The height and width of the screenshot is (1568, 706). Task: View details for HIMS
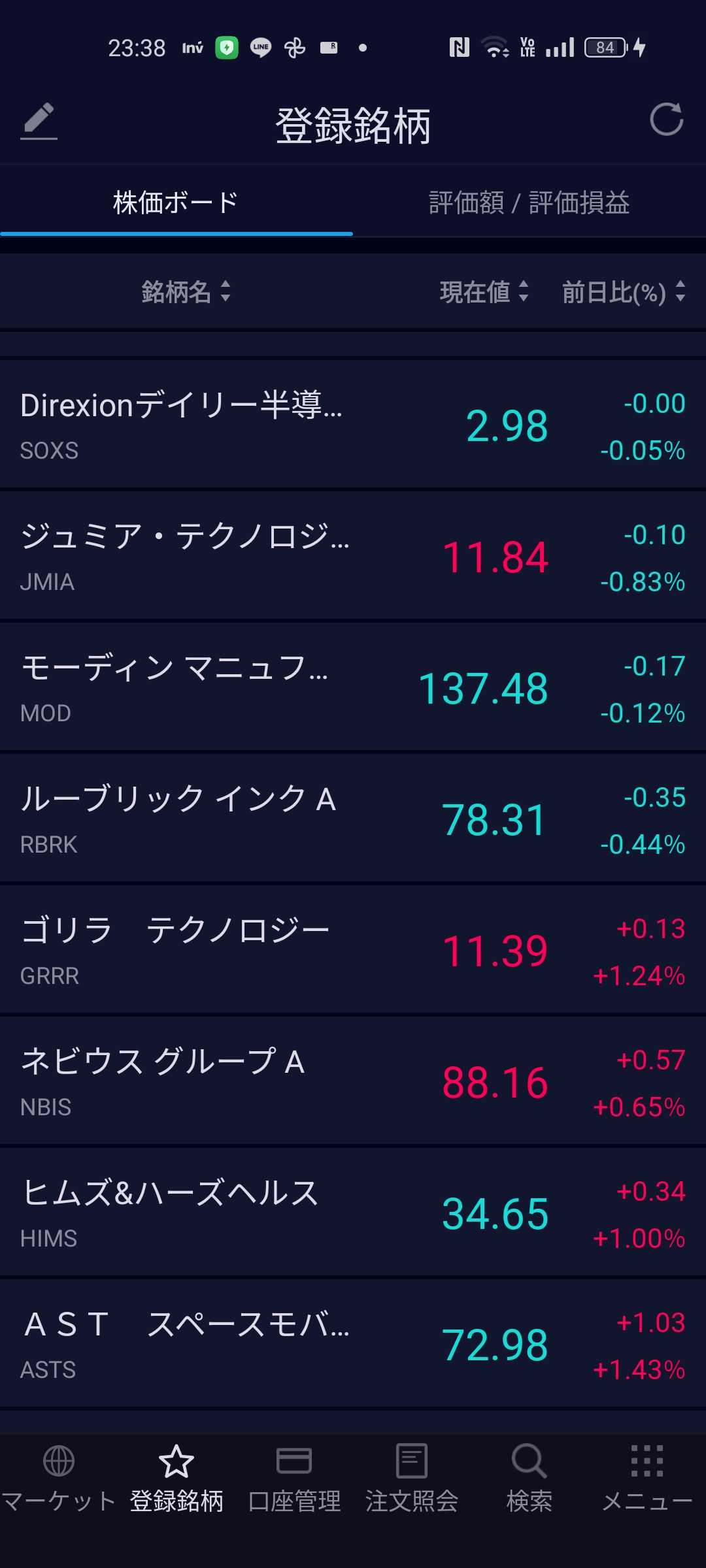(353, 1213)
